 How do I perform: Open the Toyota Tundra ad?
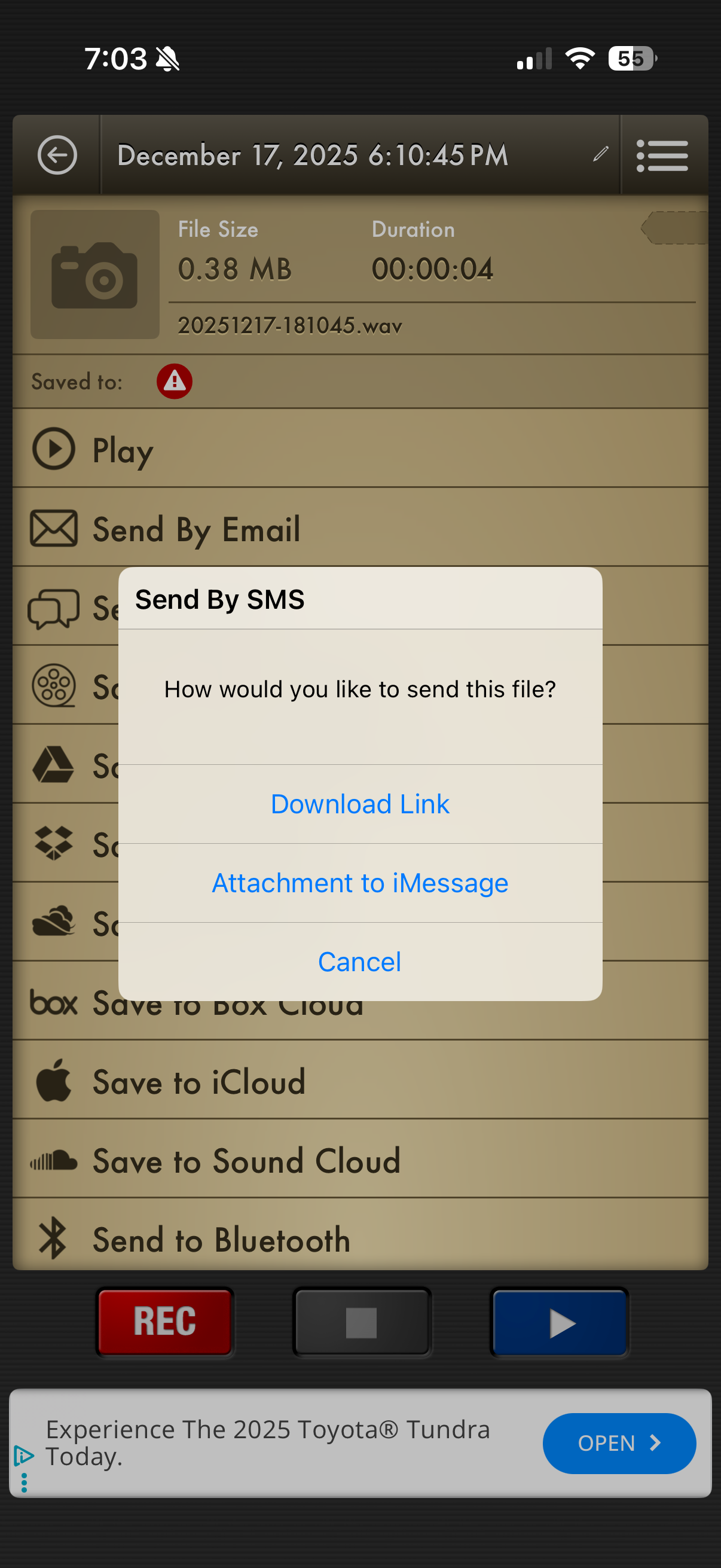619,1443
